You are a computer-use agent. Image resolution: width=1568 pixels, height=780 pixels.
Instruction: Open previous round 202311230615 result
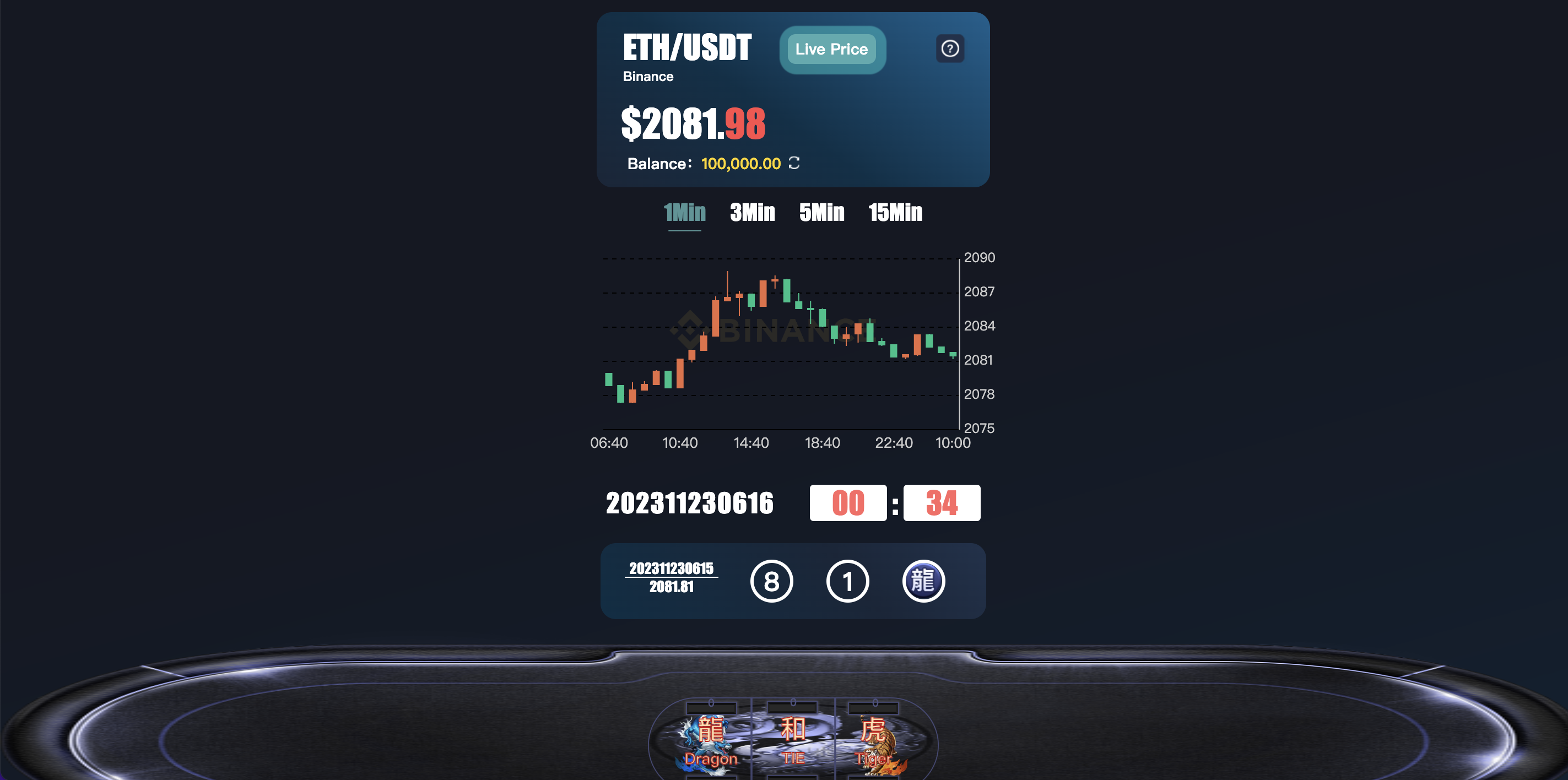click(x=671, y=577)
